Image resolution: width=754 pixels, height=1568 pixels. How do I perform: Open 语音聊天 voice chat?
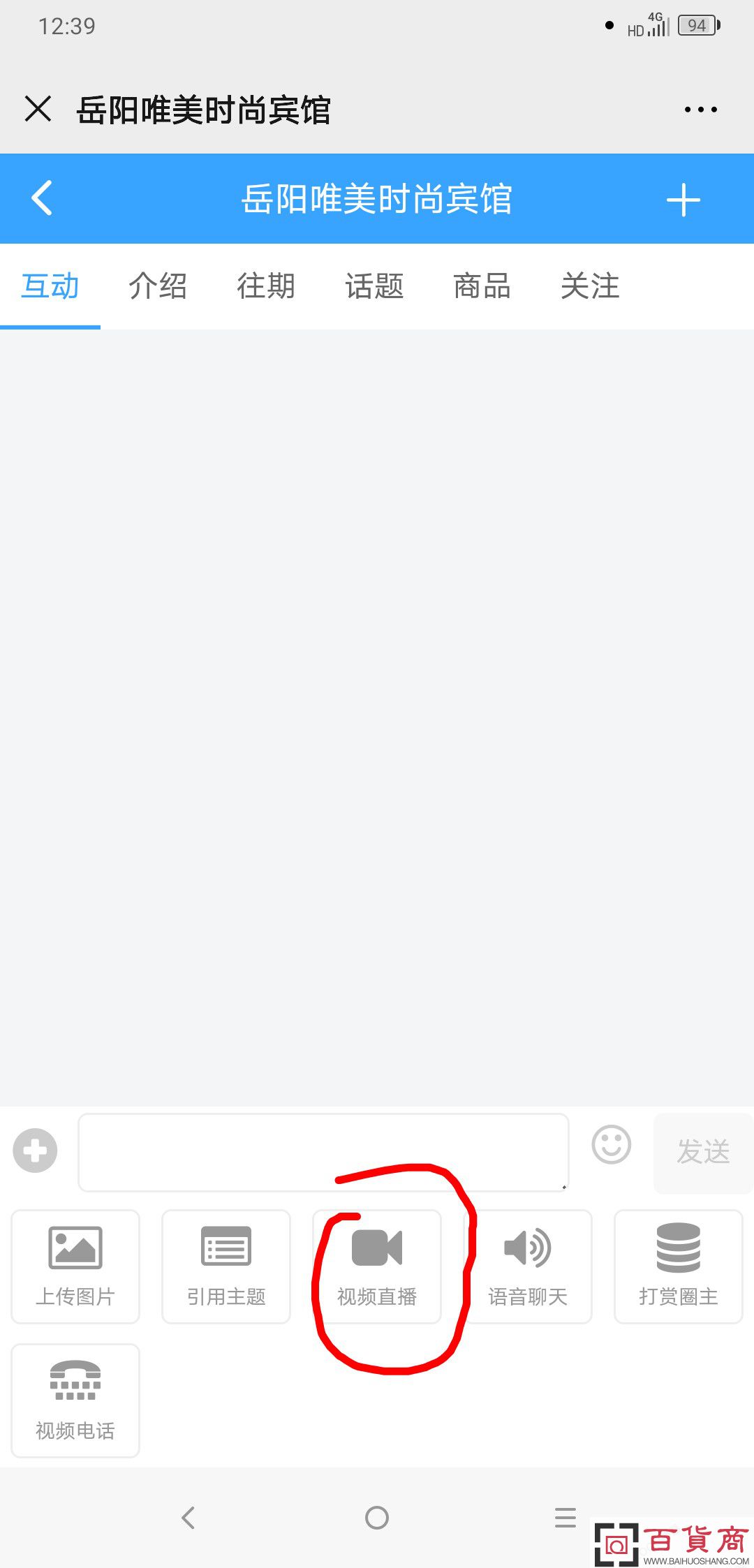click(x=528, y=1266)
